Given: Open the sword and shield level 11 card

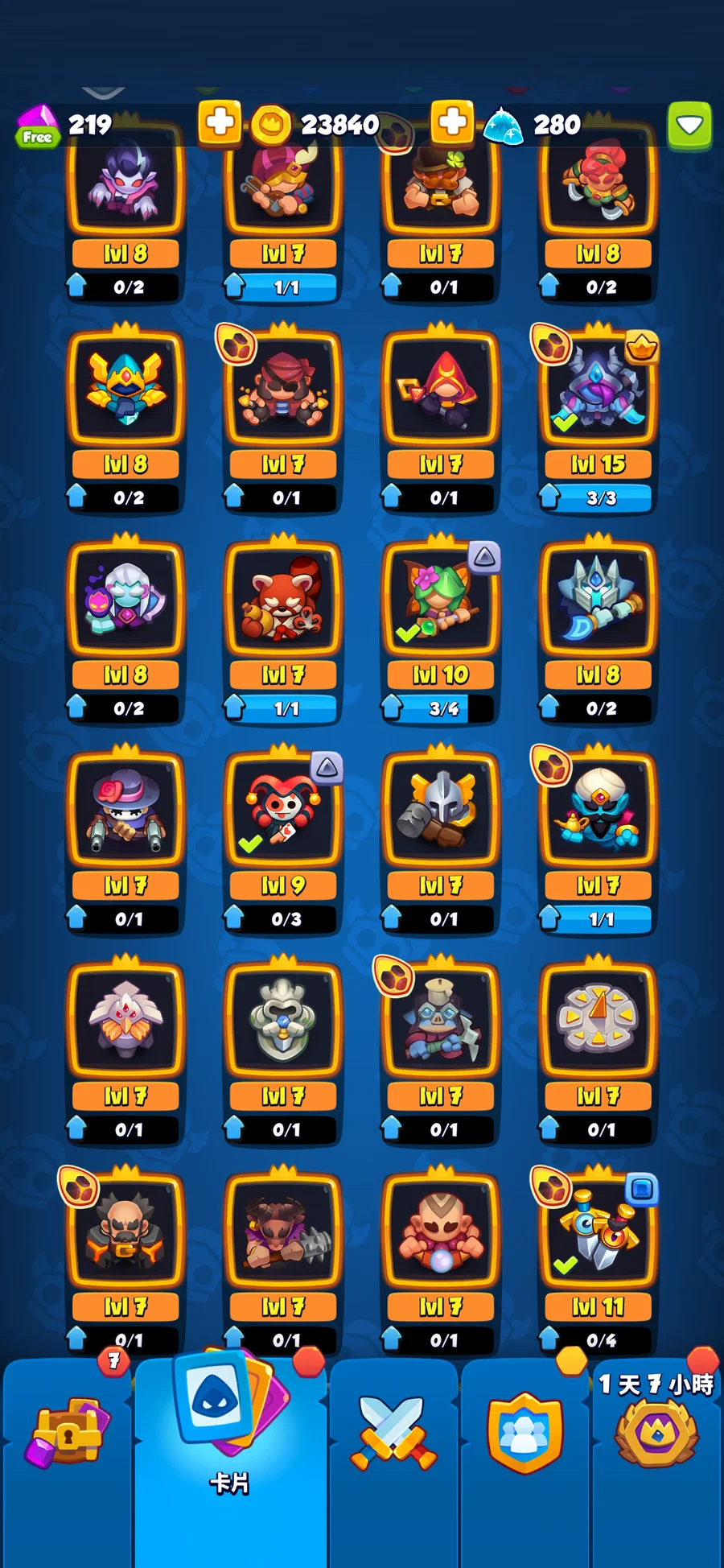Looking at the screenshot, I should click(599, 1232).
